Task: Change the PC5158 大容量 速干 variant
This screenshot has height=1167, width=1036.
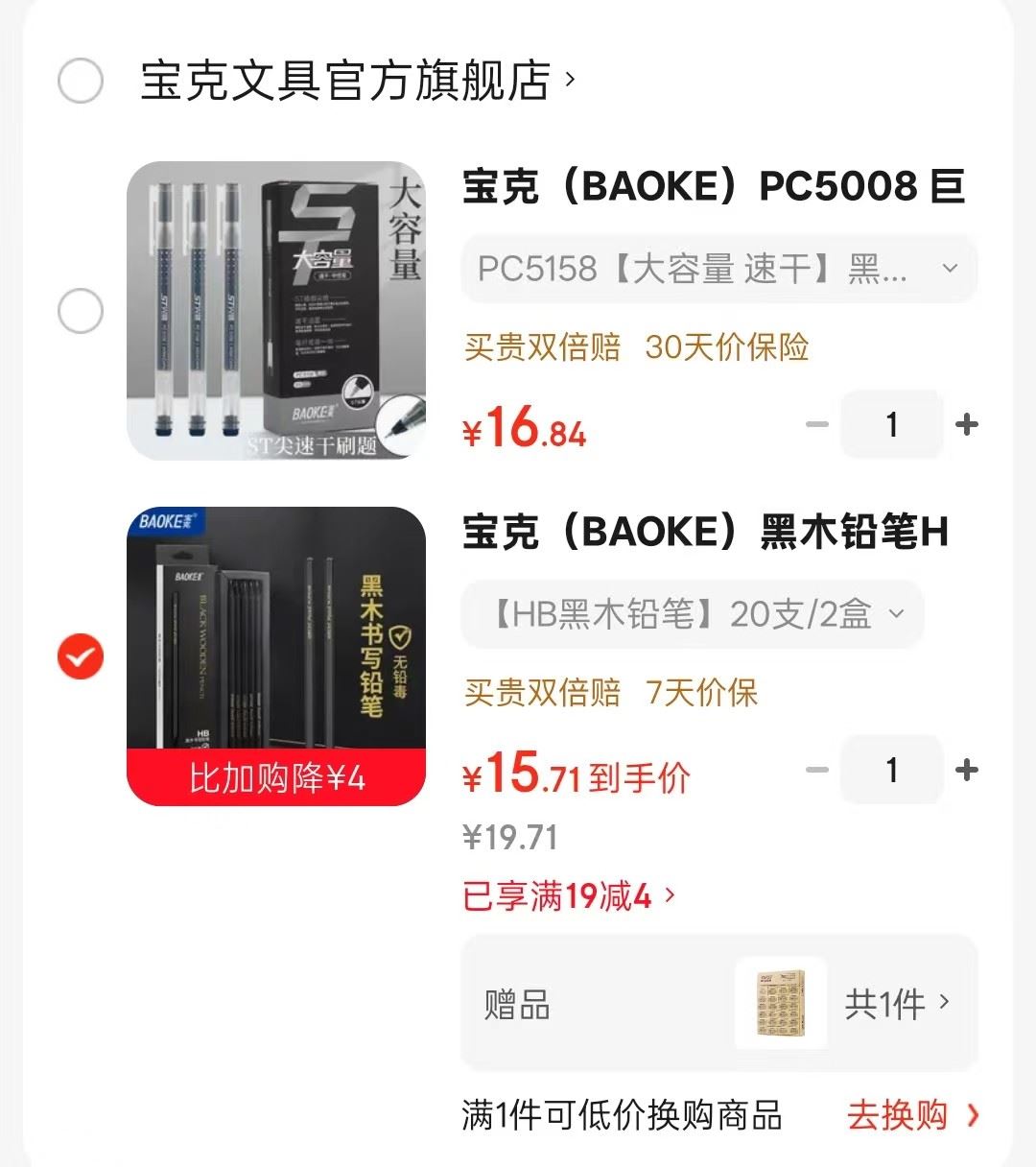Action: [718, 269]
